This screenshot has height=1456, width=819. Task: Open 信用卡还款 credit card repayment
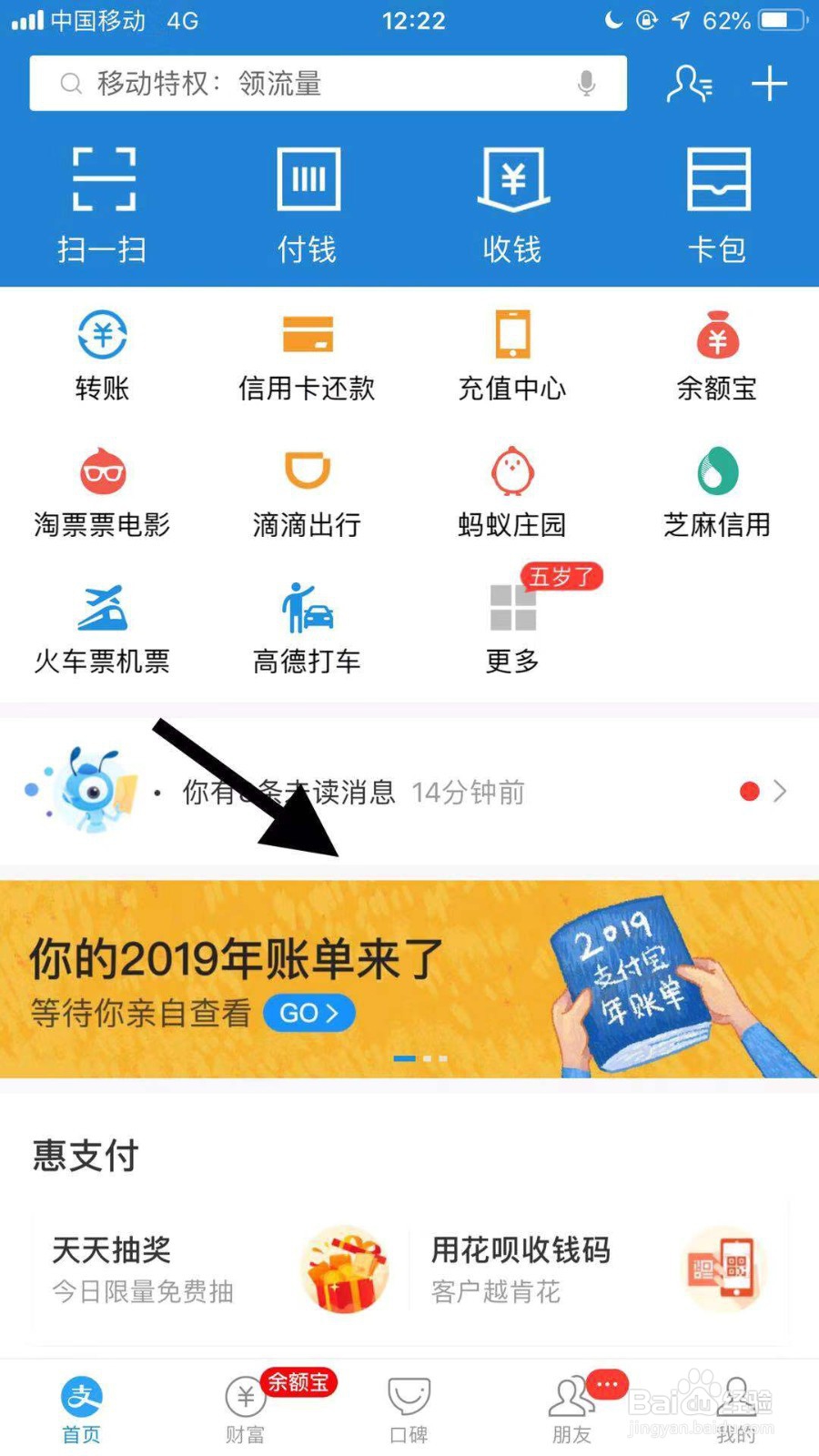307,355
